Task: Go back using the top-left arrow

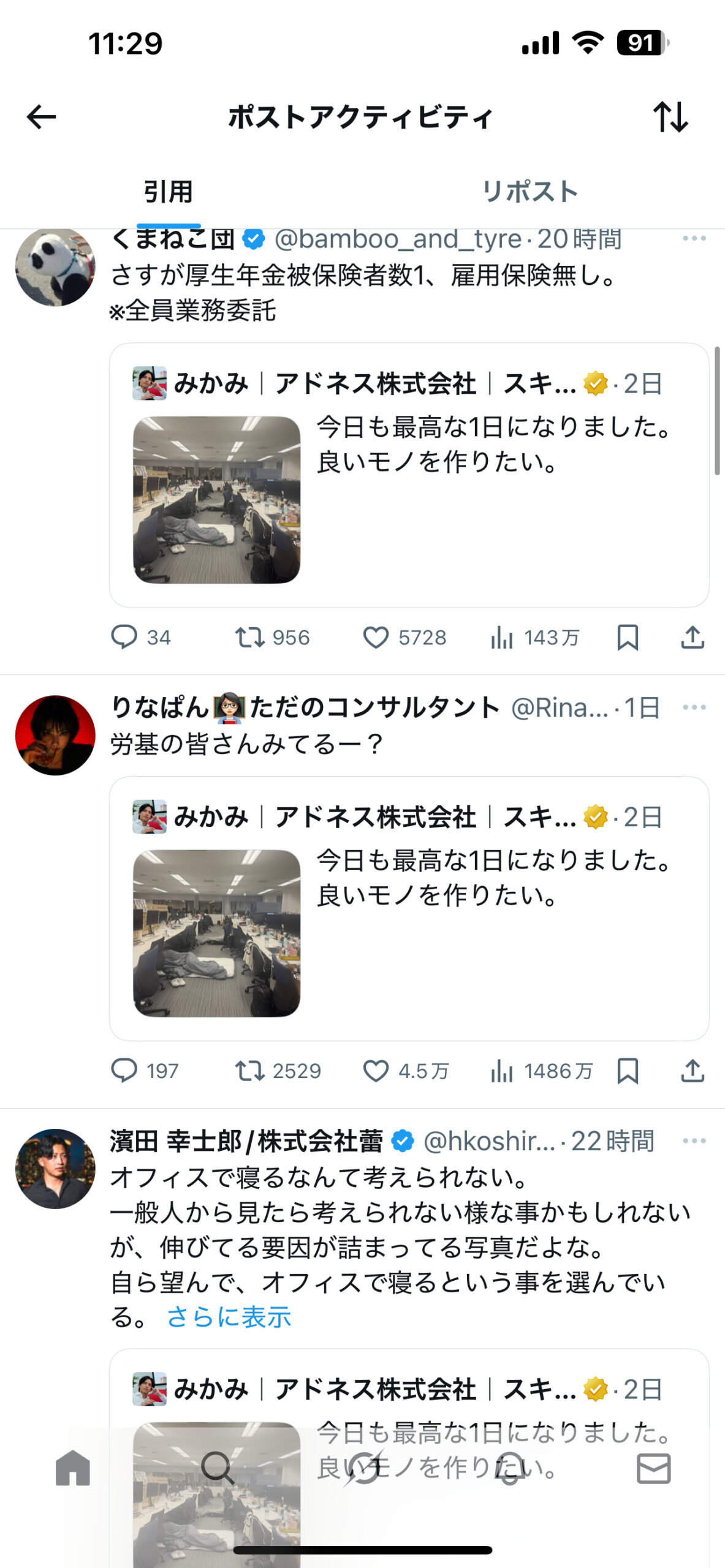Action: point(42,116)
